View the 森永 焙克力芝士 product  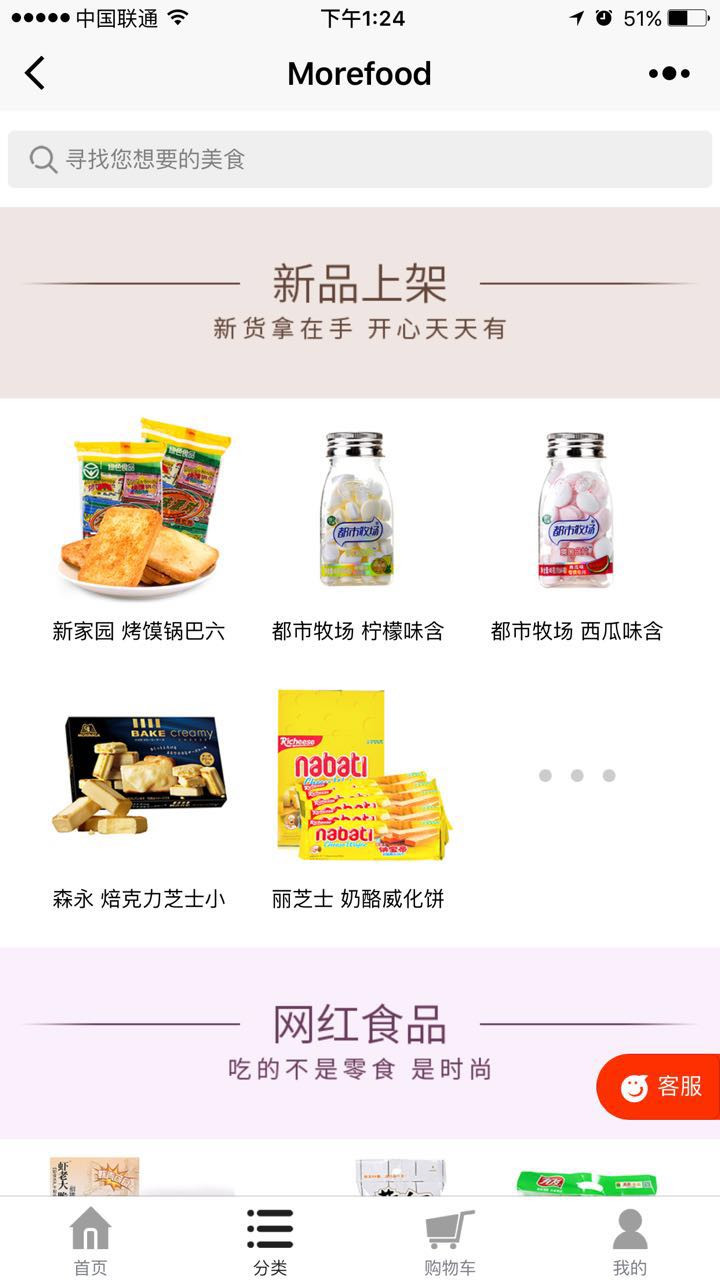click(140, 798)
